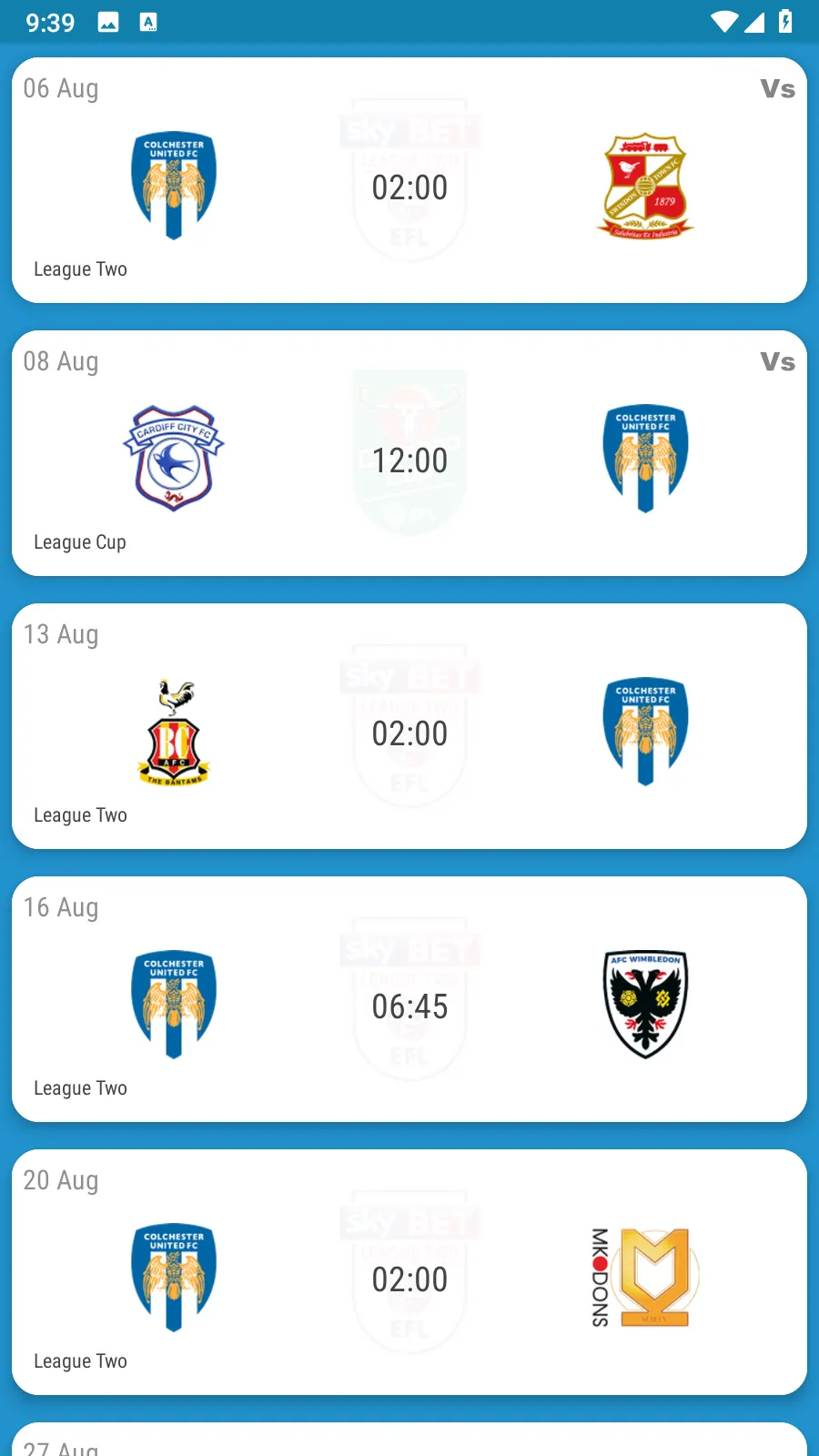
Task: Open the 06 Aug Colchester vs Swindon fixture
Action: pos(409,182)
